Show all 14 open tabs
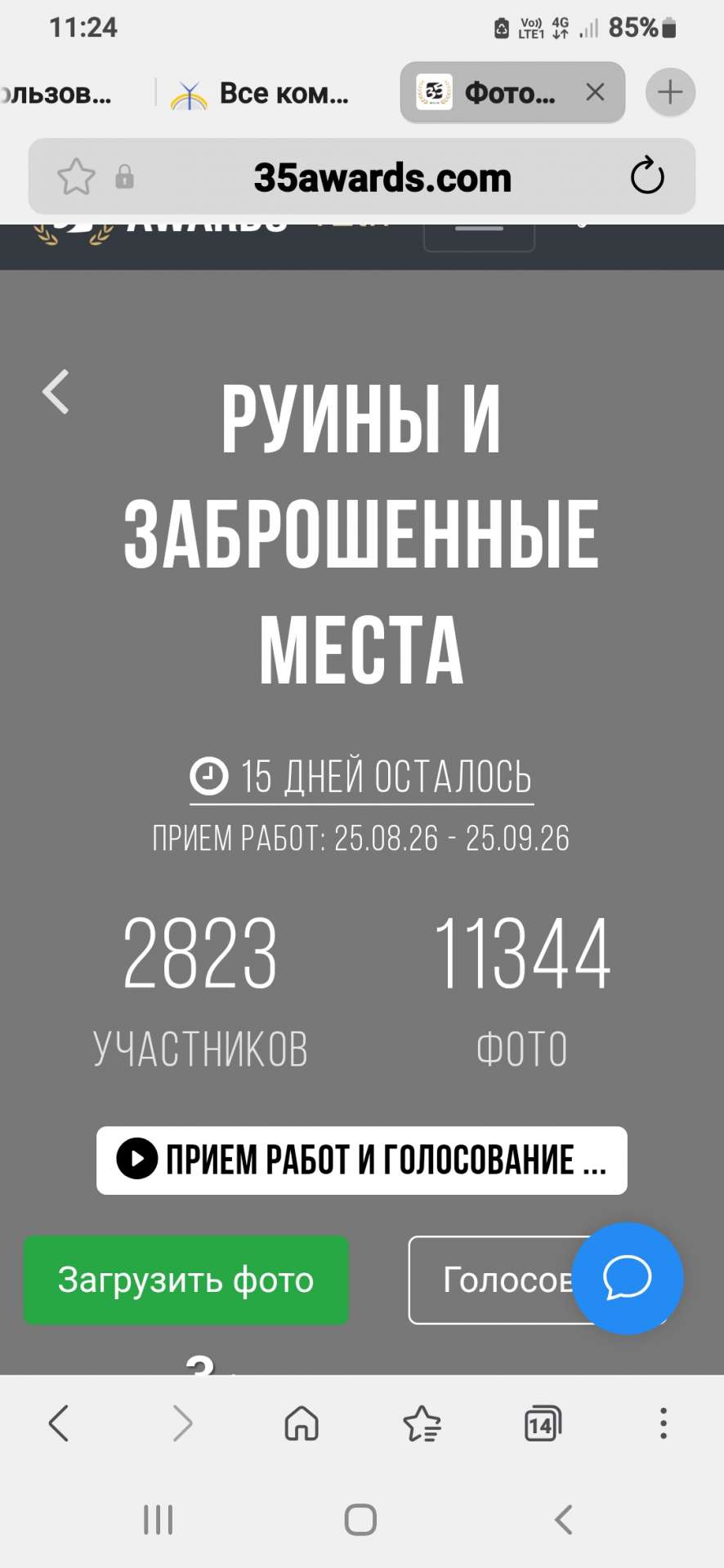724x1568 pixels. pos(543,1423)
